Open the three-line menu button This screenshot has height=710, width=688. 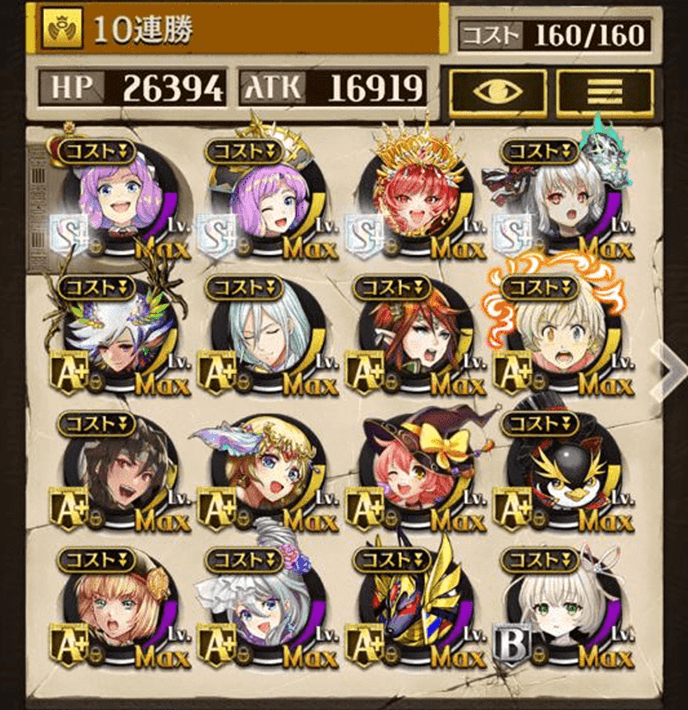[x=604, y=91]
